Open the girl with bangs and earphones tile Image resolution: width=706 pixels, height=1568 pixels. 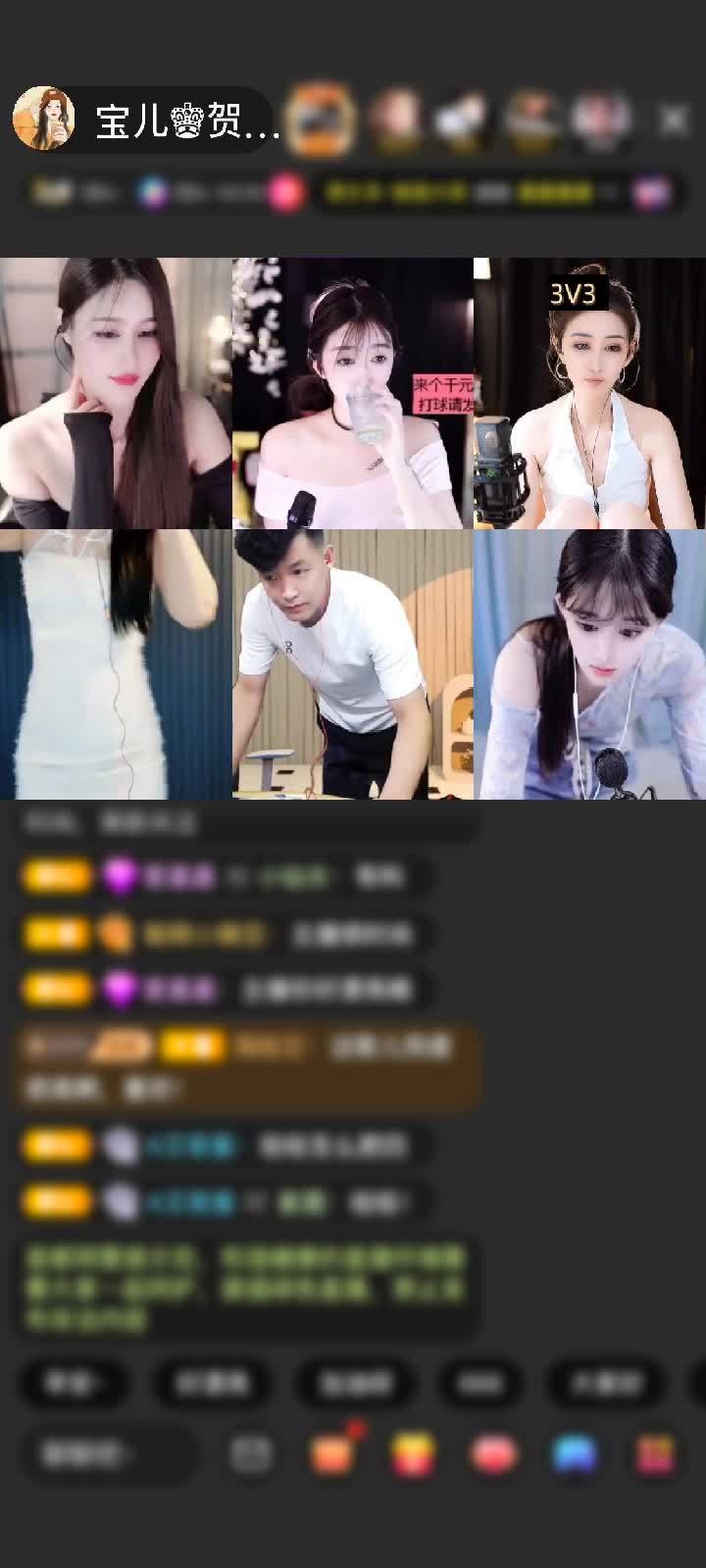click(x=589, y=664)
